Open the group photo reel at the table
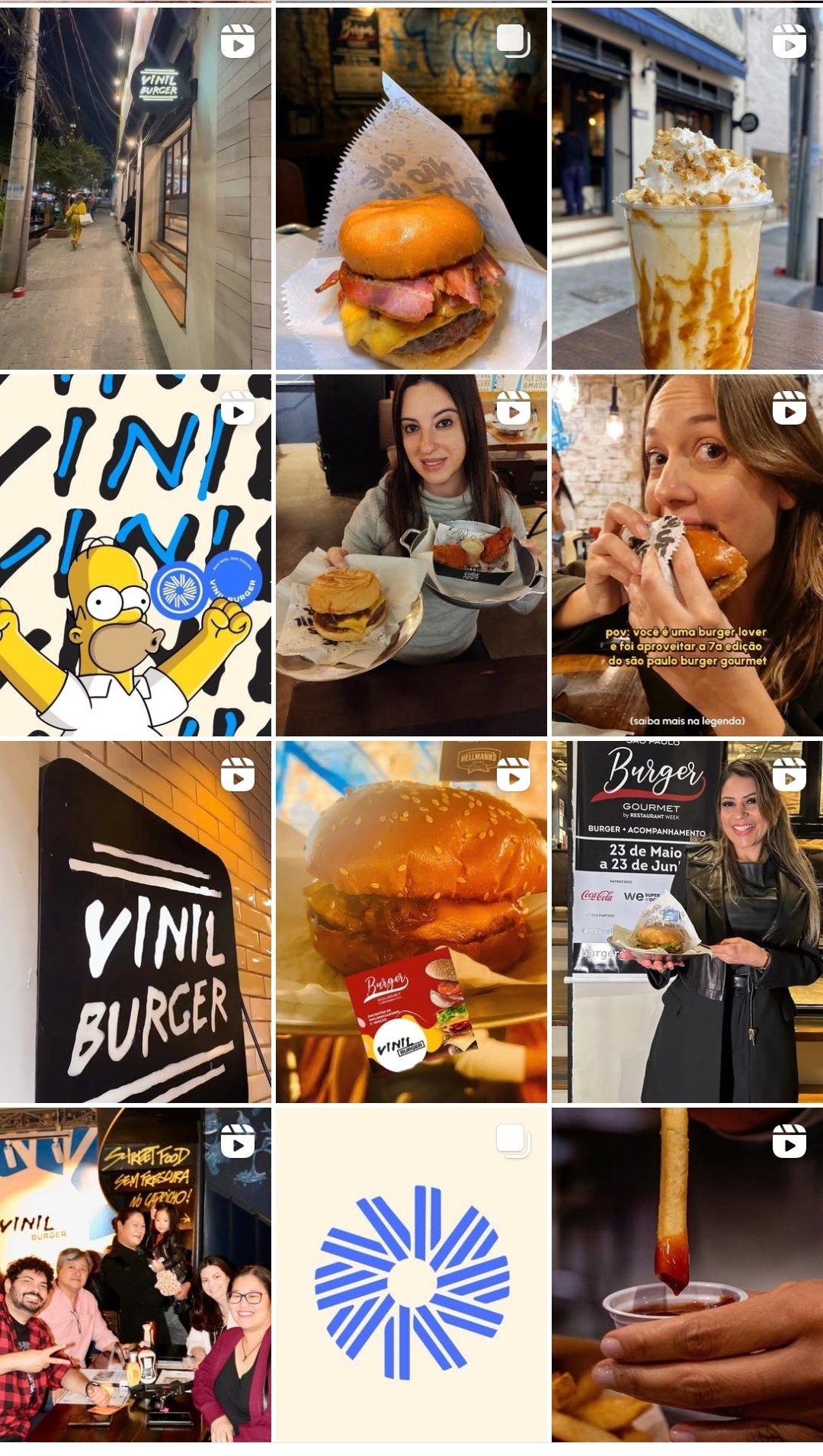The image size is (823, 1456). pyautogui.click(x=135, y=1275)
